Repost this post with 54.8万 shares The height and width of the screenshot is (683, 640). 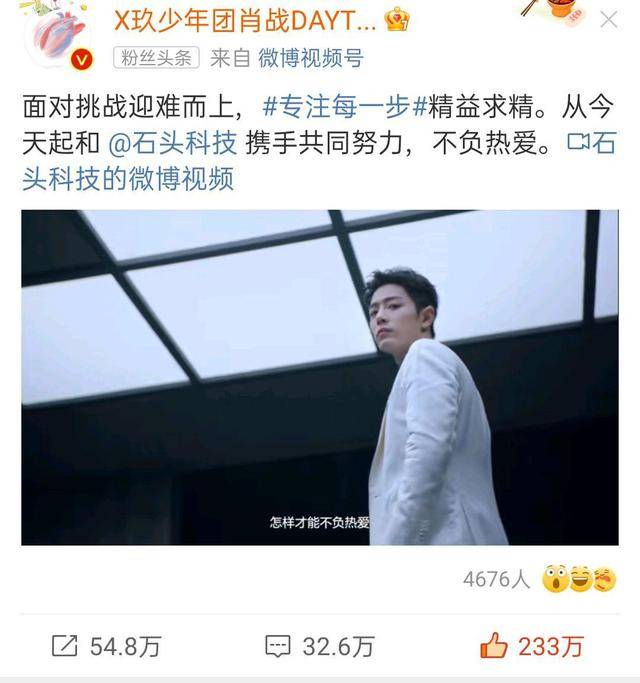[106, 647]
